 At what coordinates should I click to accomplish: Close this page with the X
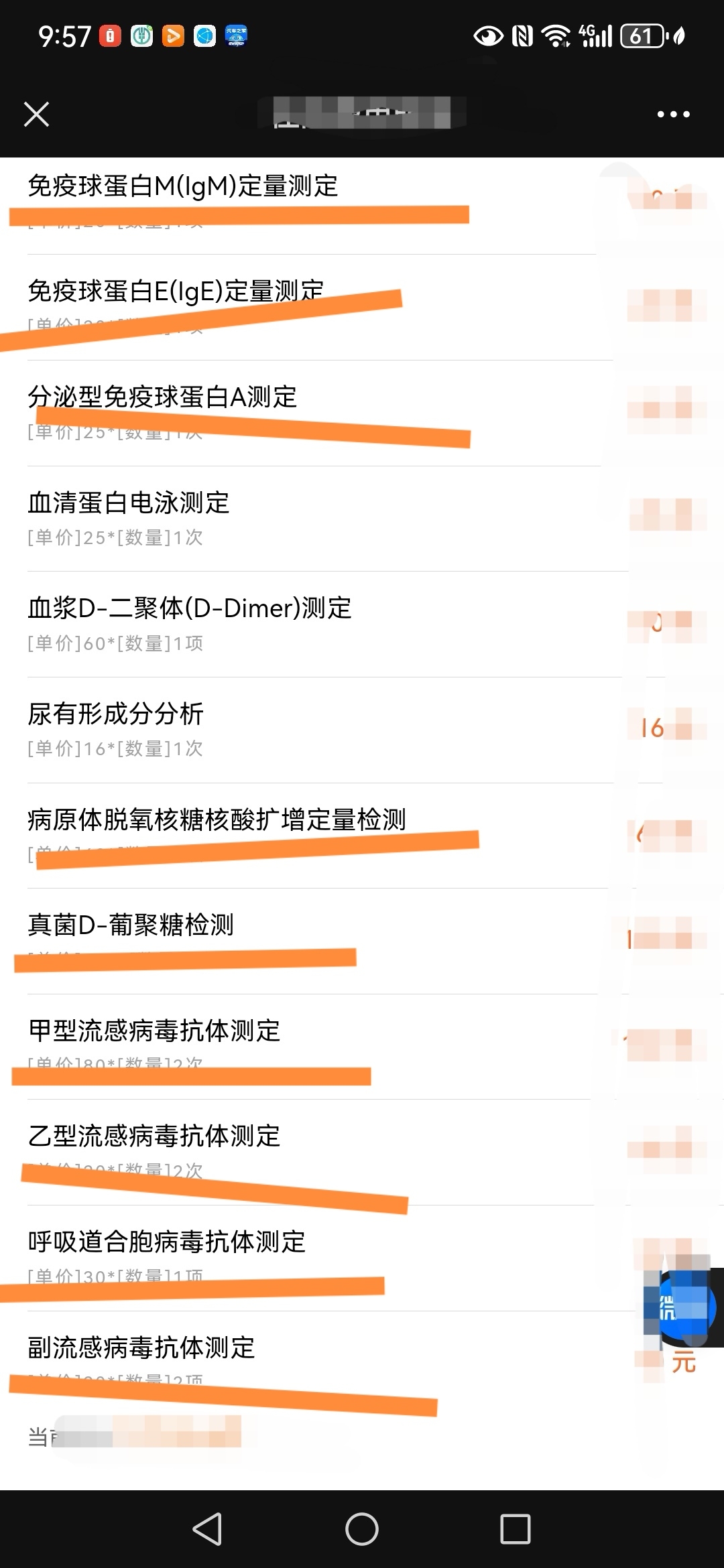(37, 114)
